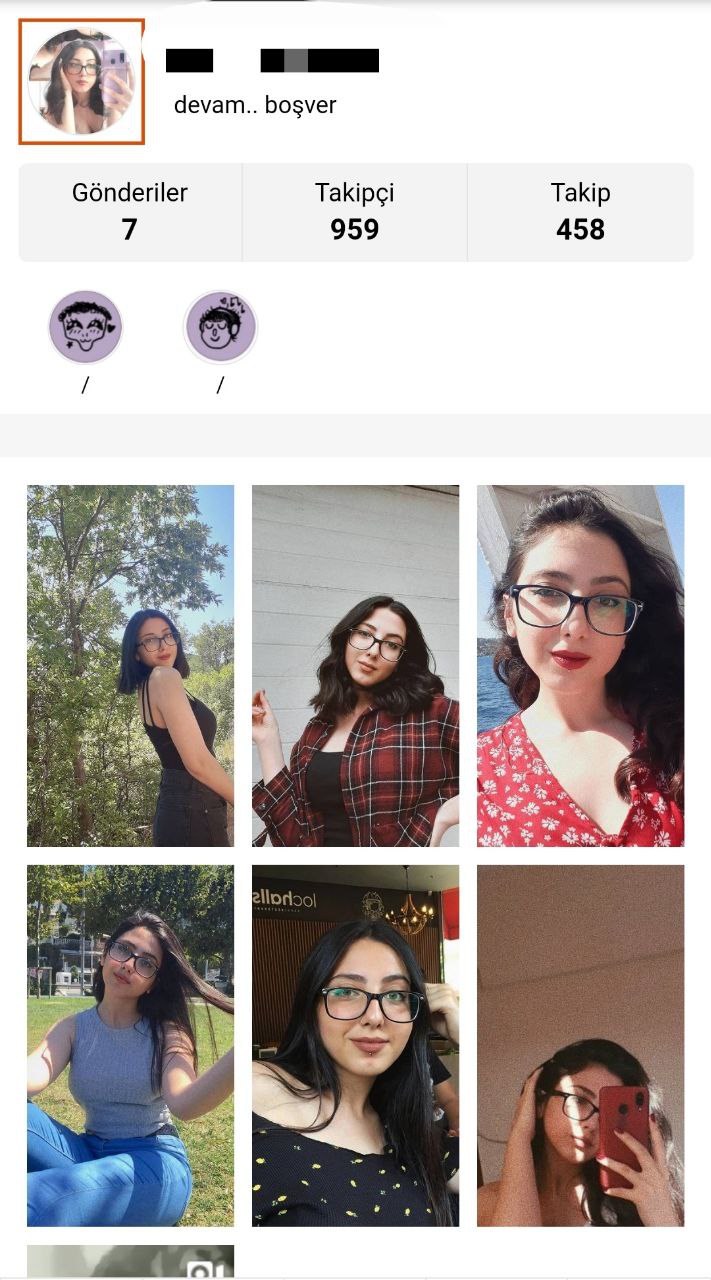Open the second story highlight with hat face
This screenshot has height=1280, width=711.
pyautogui.click(x=220, y=327)
